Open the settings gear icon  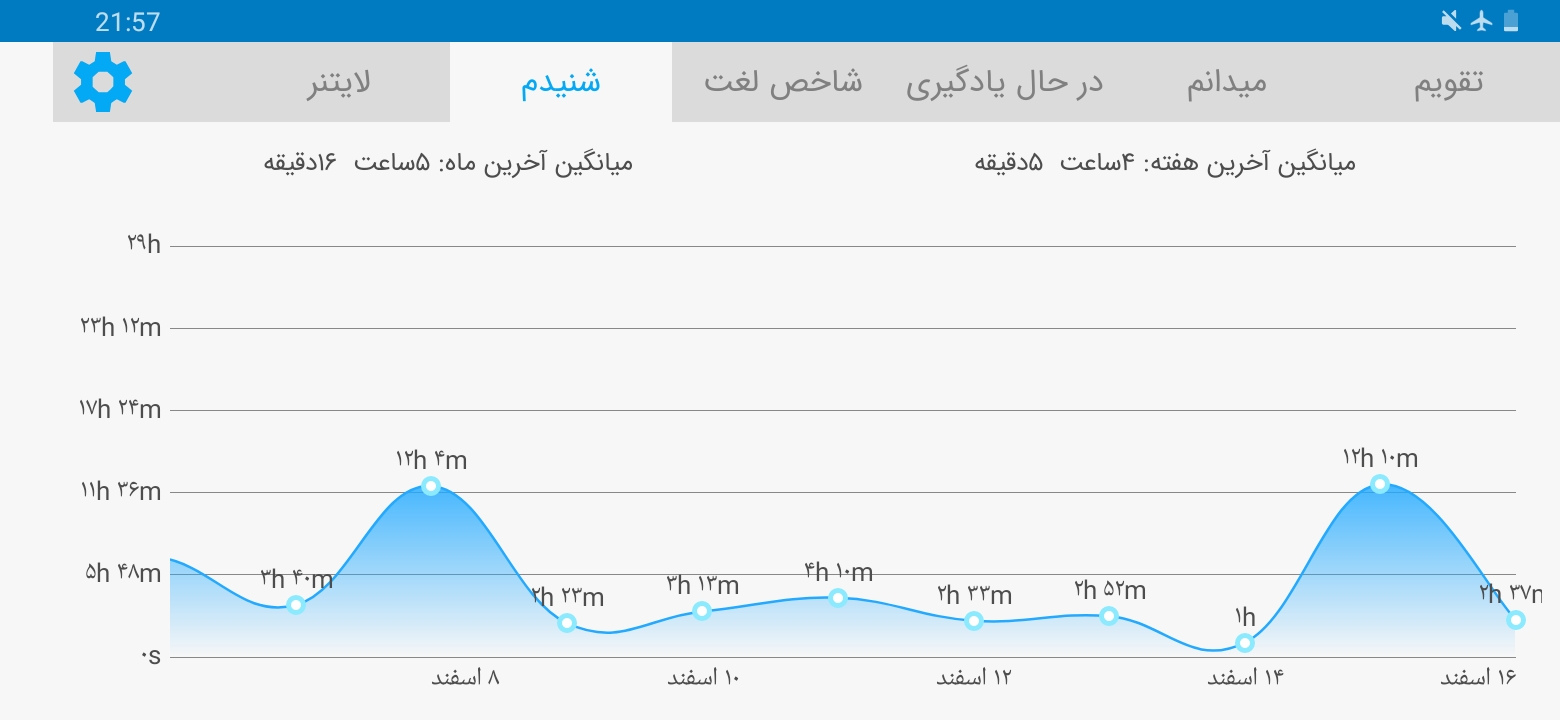(103, 82)
